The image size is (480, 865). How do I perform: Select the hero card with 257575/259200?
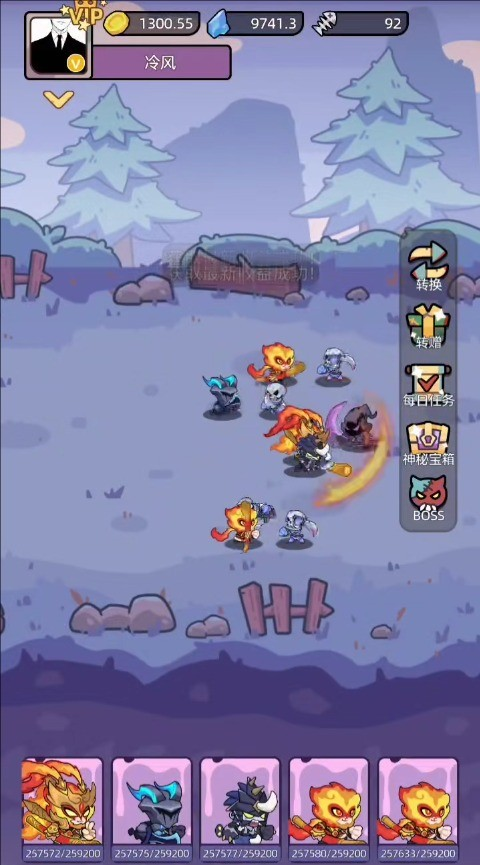pos(151,810)
